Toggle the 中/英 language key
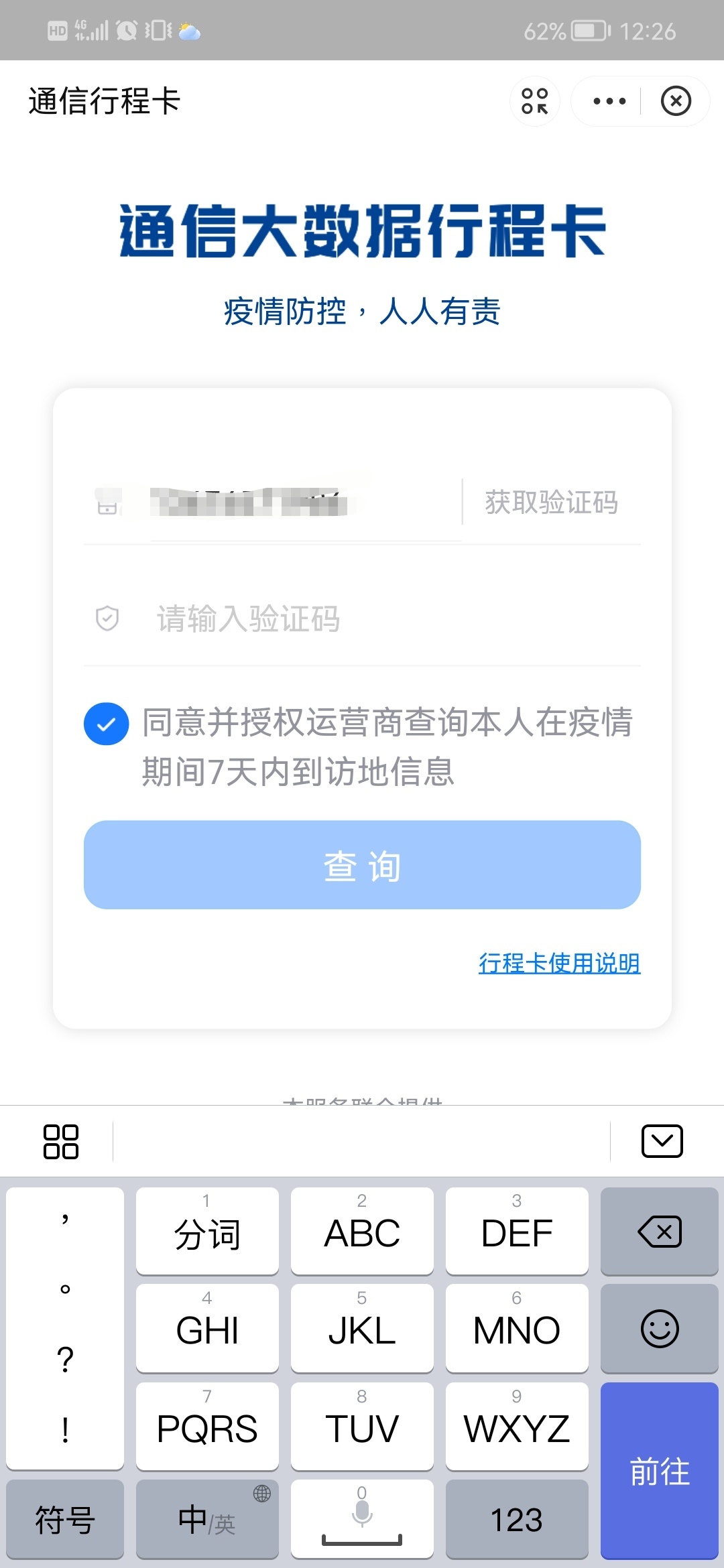The height and width of the screenshot is (1568, 724). pyautogui.click(x=207, y=1519)
